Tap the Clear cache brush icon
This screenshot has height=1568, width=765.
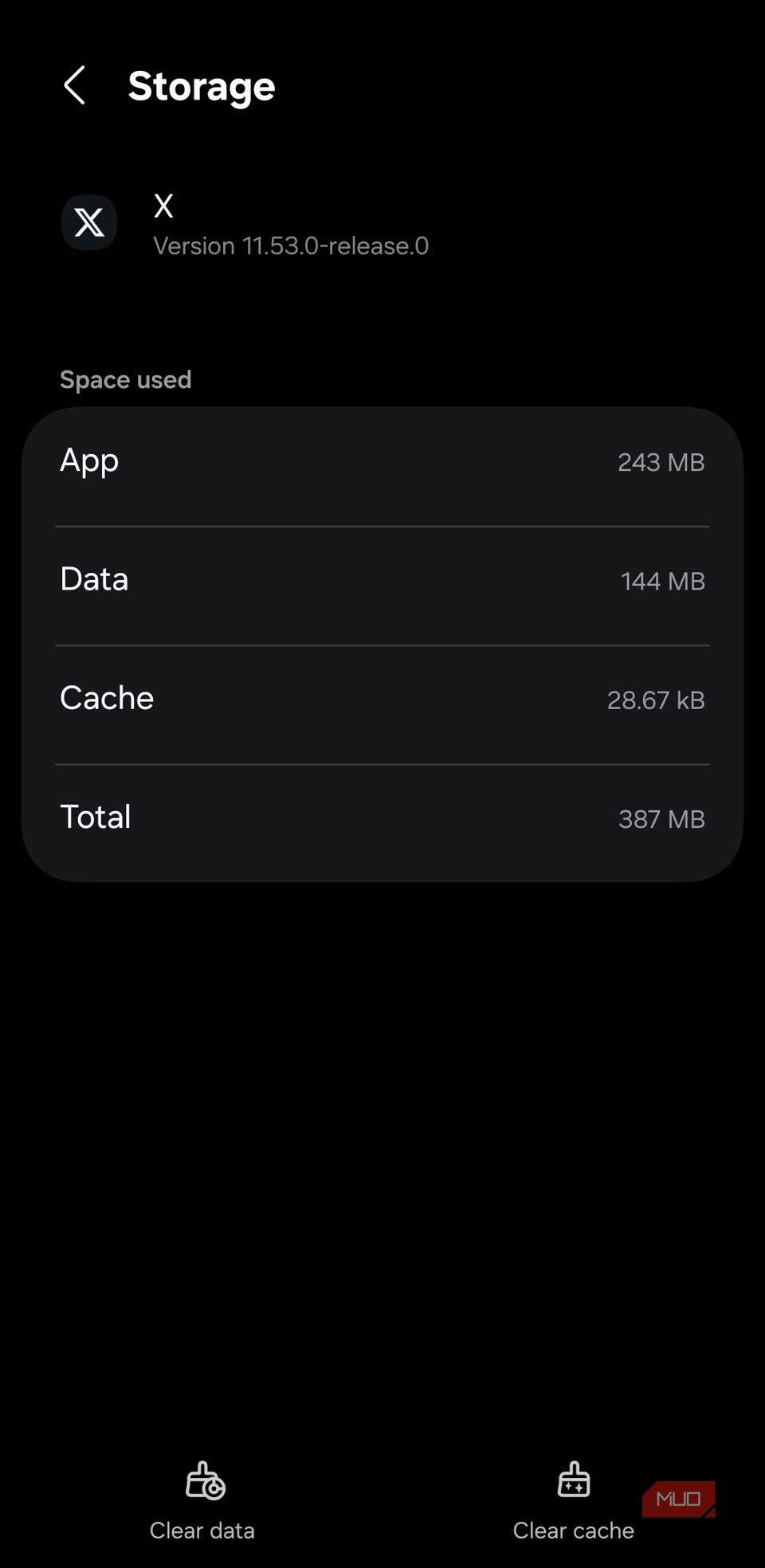(x=573, y=1480)
